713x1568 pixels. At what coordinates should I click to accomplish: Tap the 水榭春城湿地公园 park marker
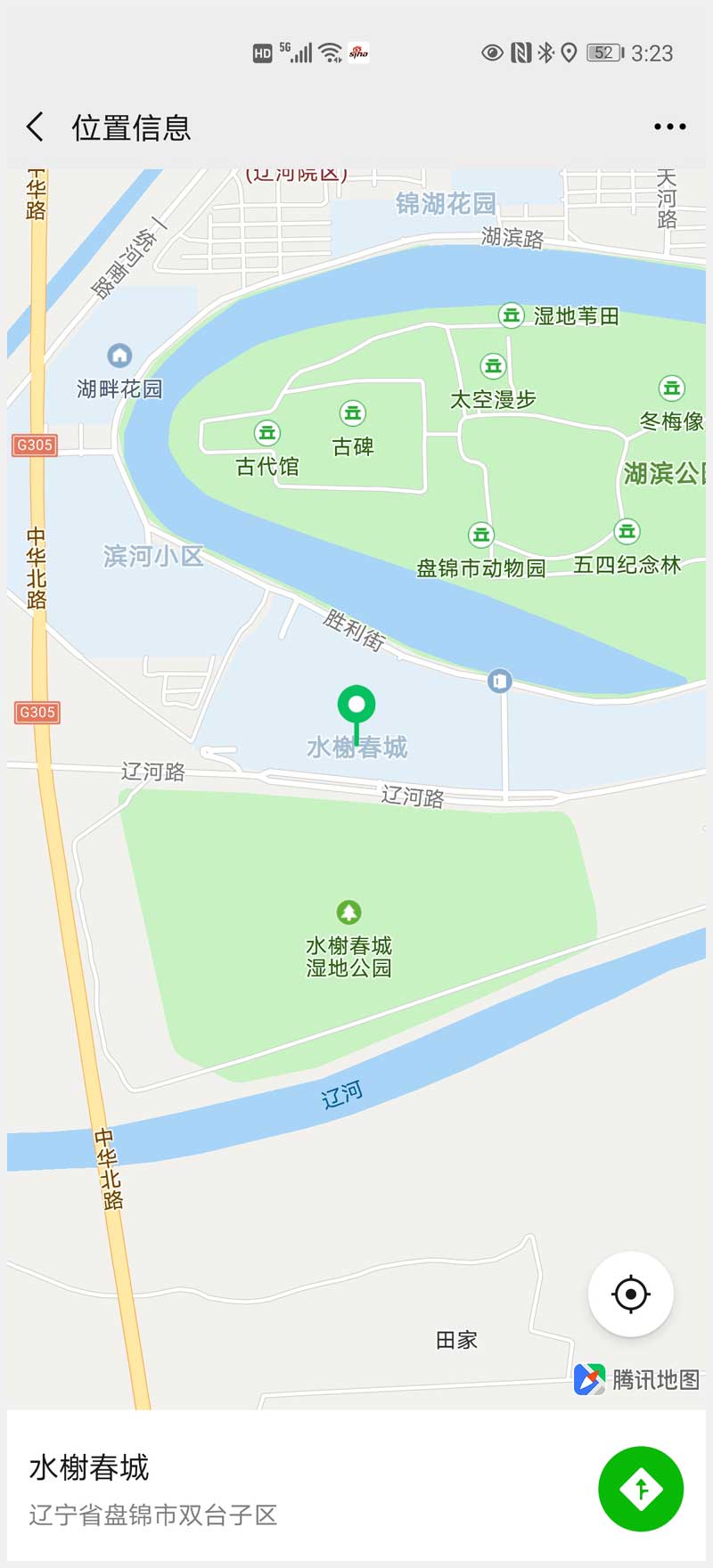[348, 912]
